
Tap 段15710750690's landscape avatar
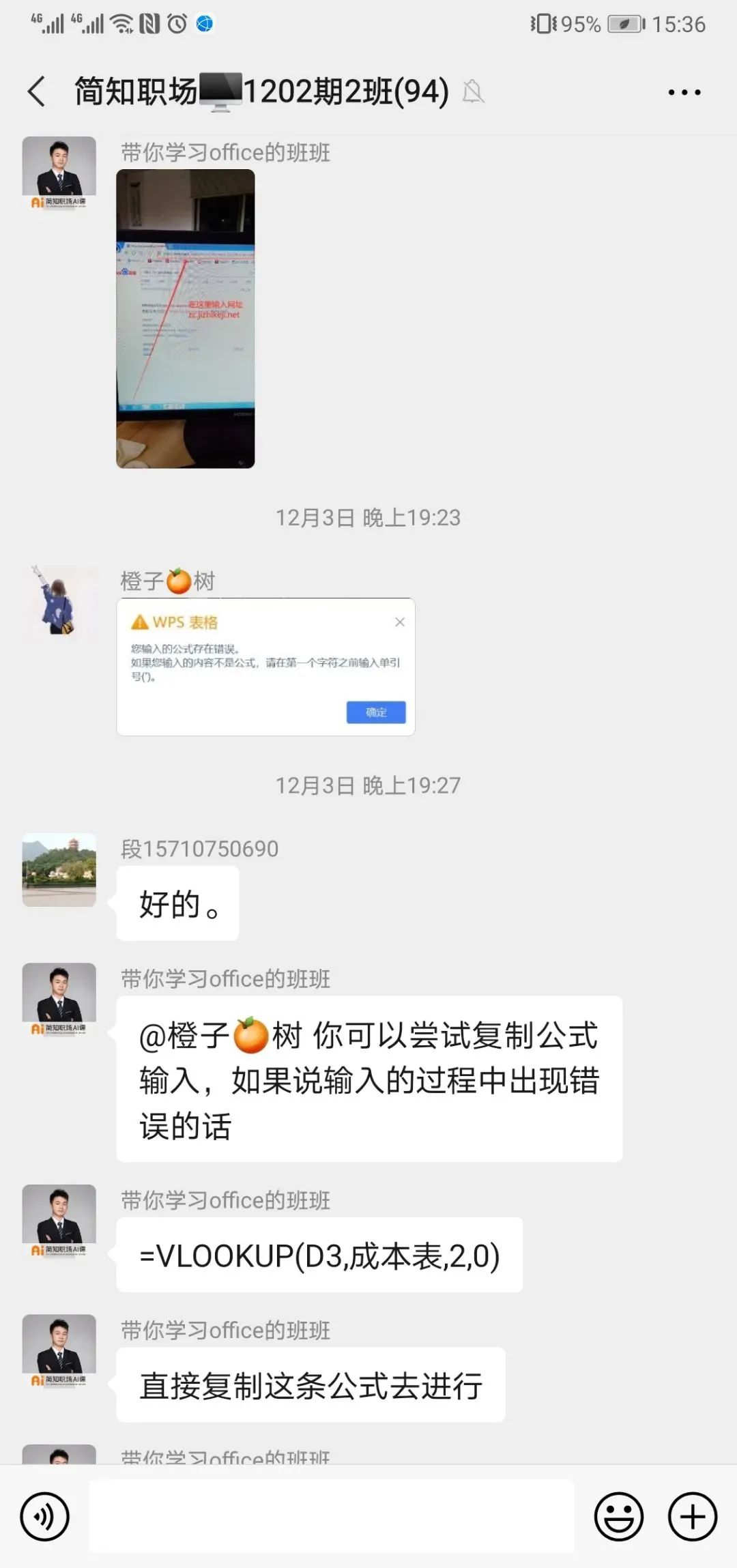tap(59, 871)
